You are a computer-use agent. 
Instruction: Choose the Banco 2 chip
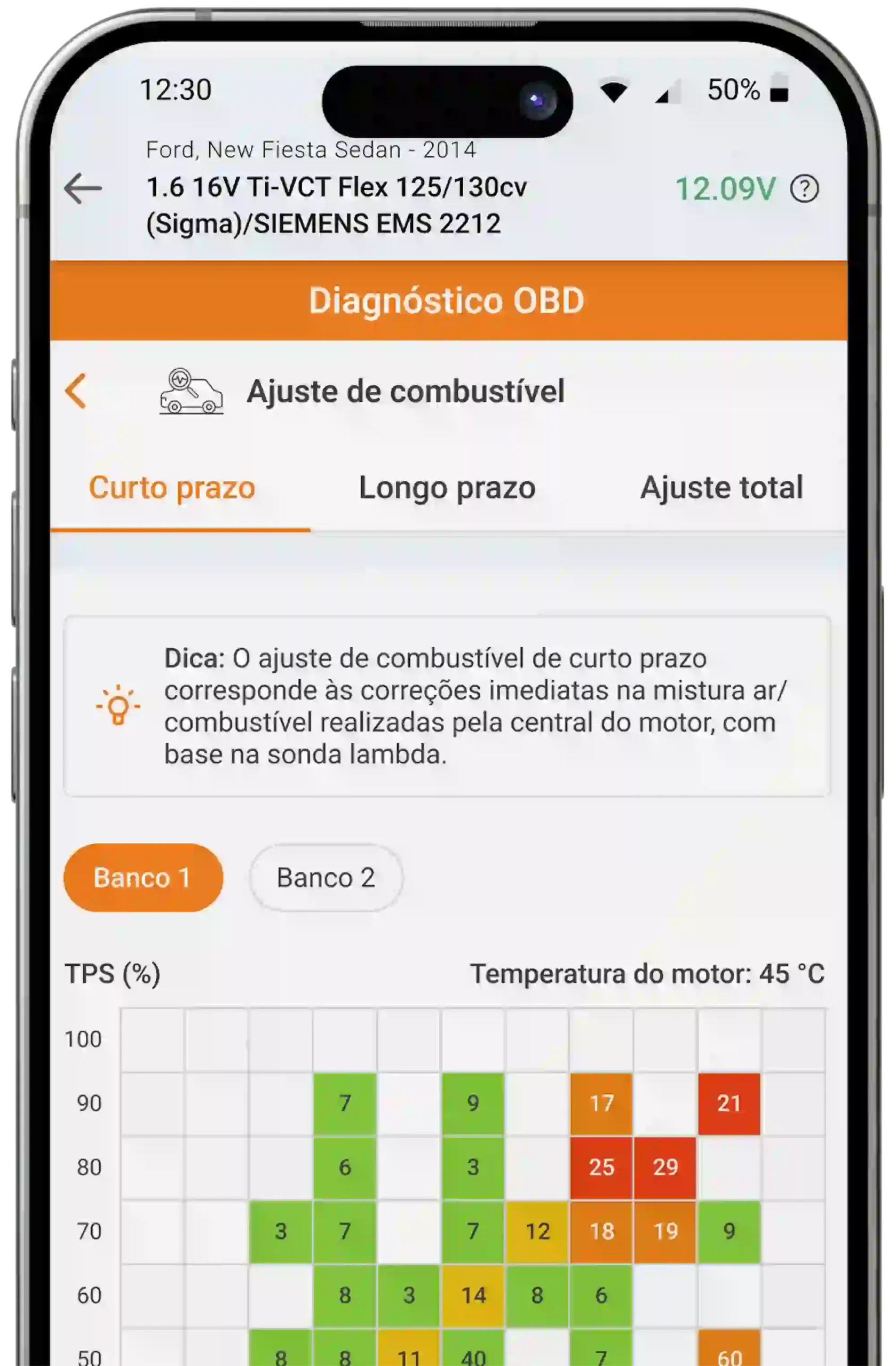tap(326, 878)
